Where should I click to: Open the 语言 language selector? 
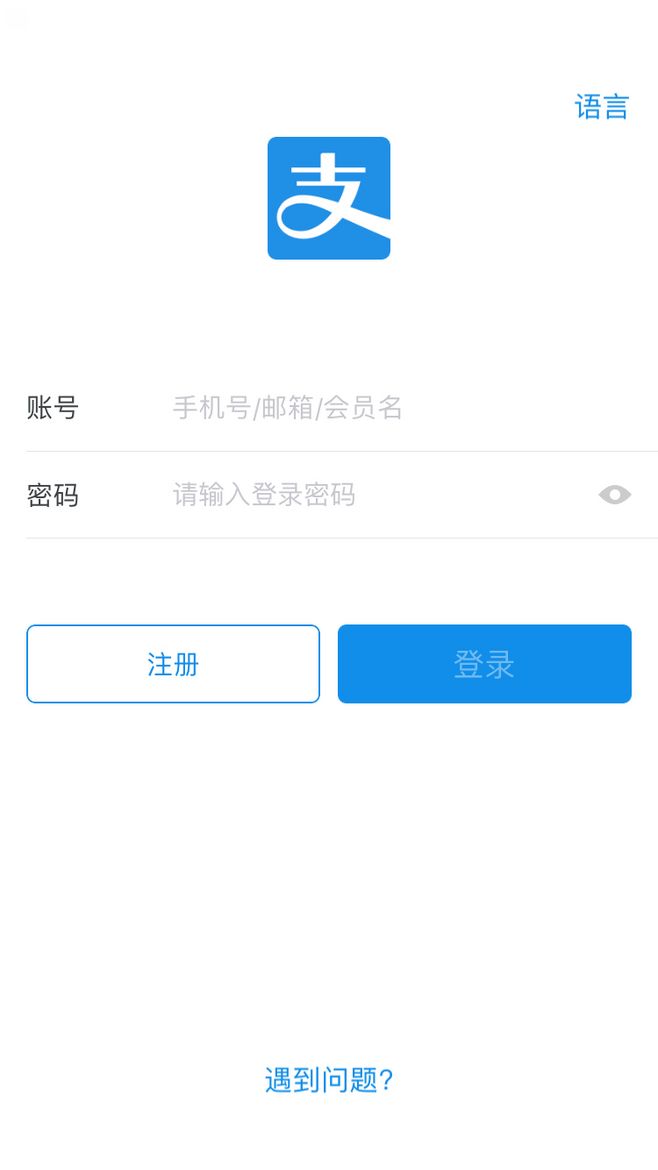(601, 107)
